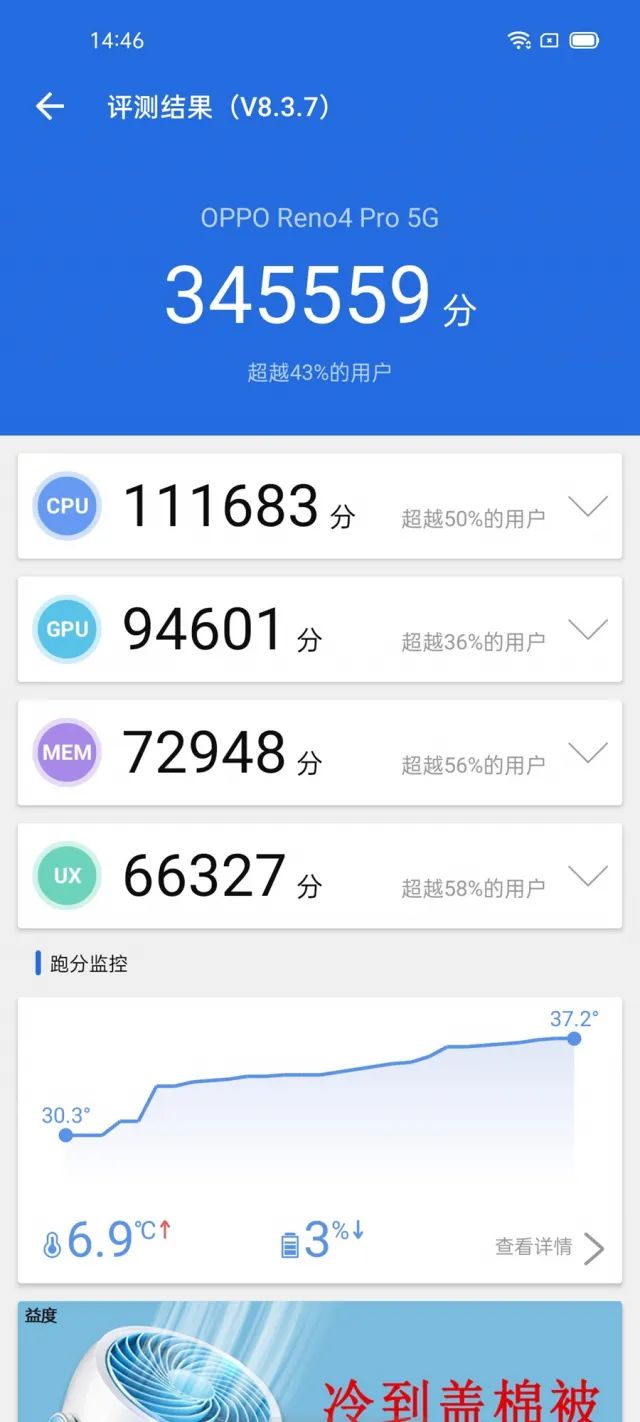Open the fan advertisement banner
The width and height of the screenshot is (640, 1422).
click(x=320, y=1361)
